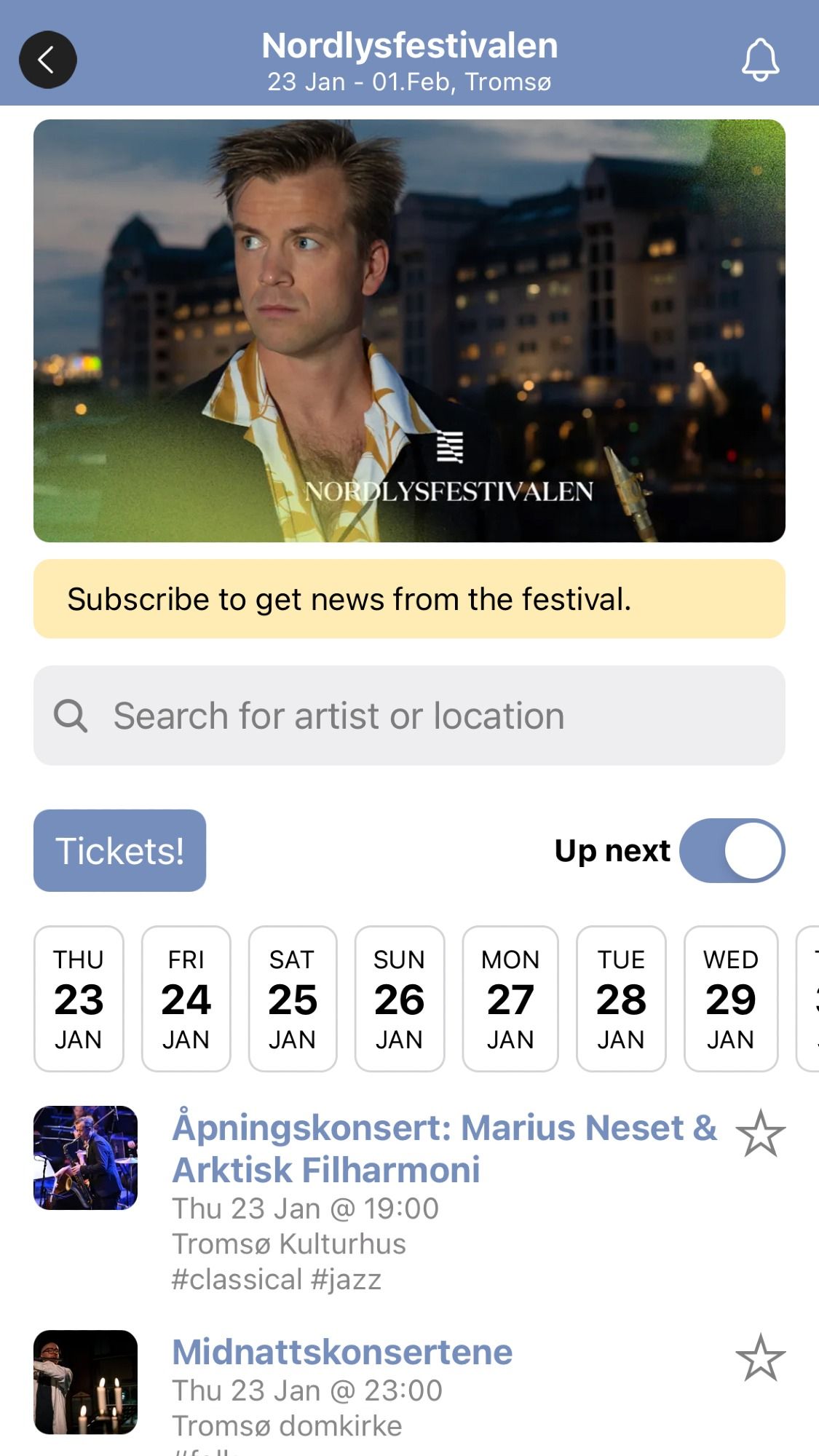Select Sunday 26 Jan date

399,999
